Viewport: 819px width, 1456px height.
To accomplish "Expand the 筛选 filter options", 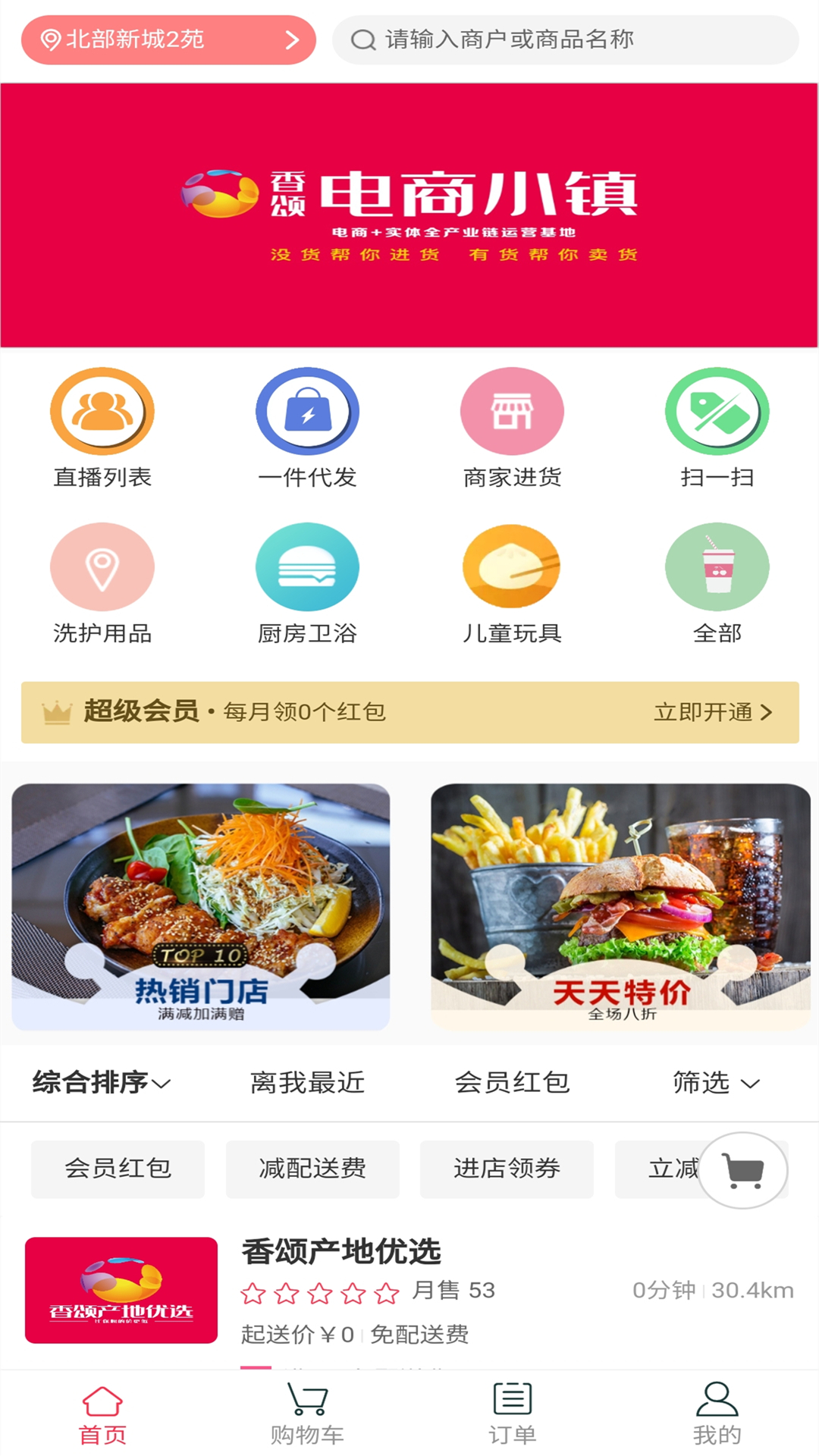I will point(716,1082).
